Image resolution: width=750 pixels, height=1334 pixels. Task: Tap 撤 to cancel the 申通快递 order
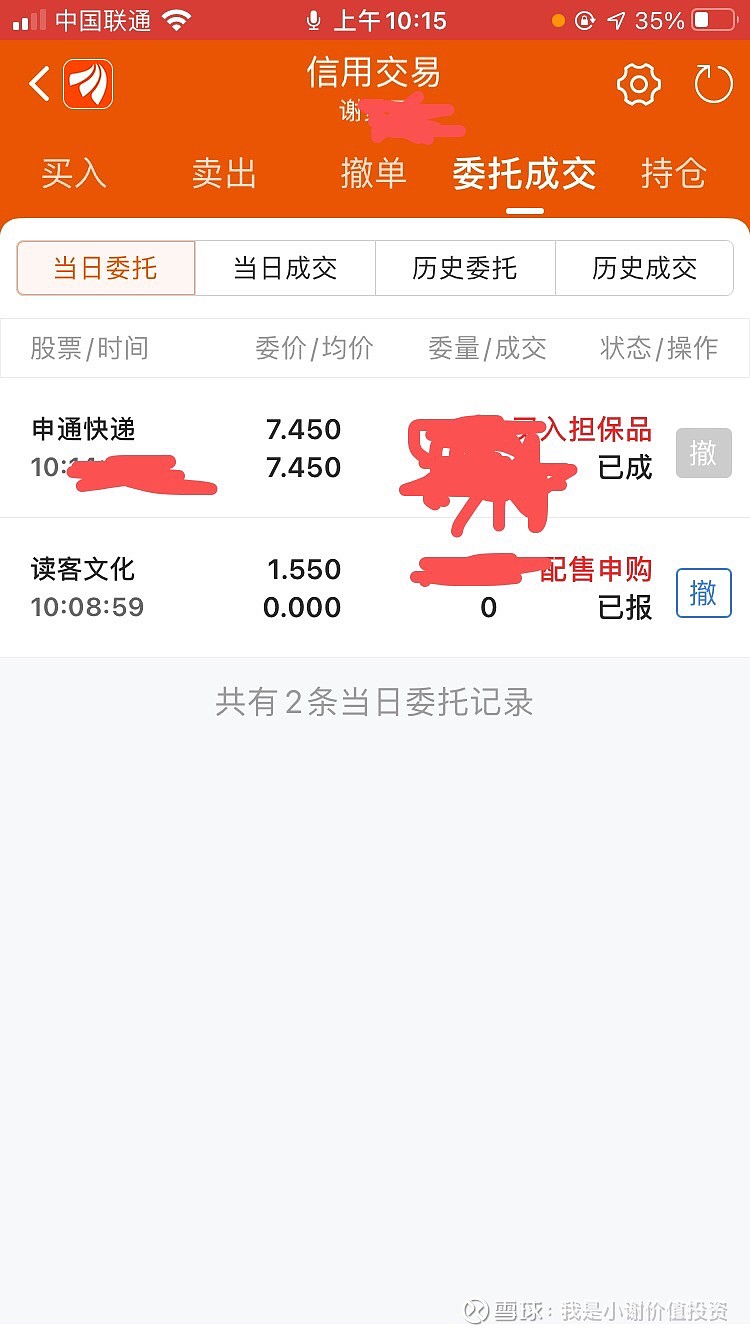coord(703,452)
